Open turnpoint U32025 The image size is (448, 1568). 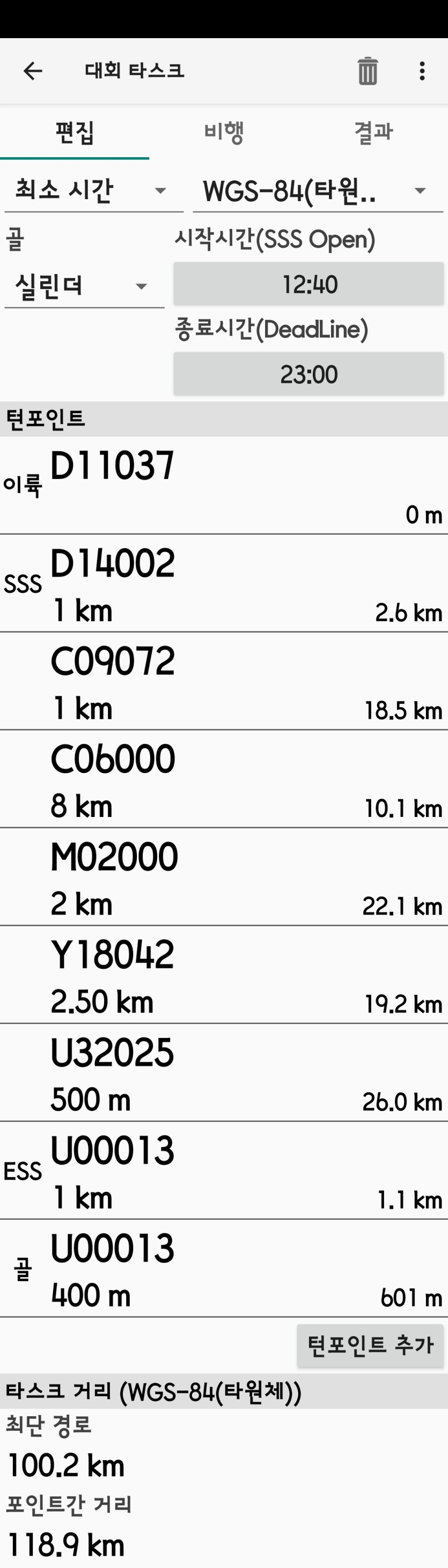pos(223,1073)
